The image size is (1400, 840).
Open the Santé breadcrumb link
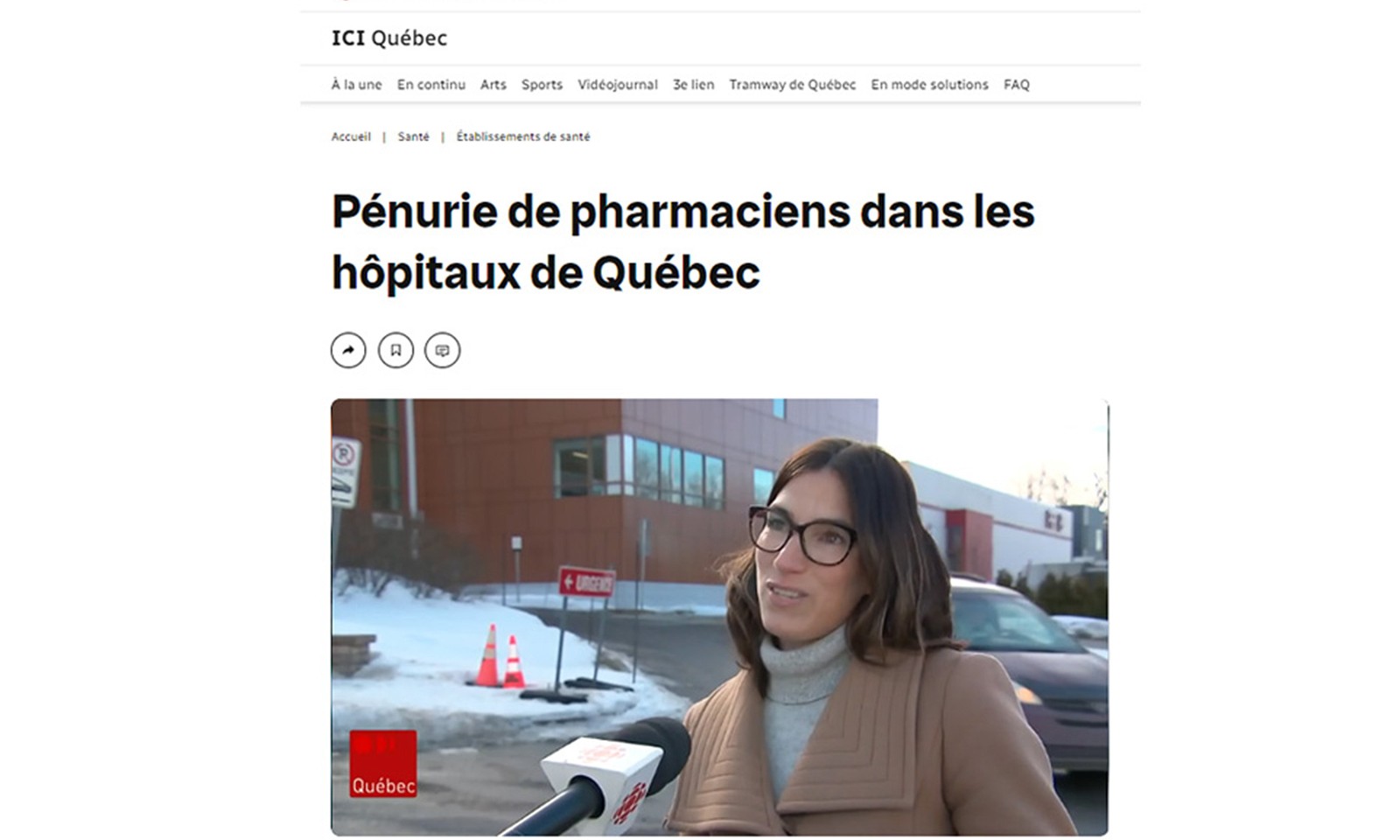click(x=413, y=136)
